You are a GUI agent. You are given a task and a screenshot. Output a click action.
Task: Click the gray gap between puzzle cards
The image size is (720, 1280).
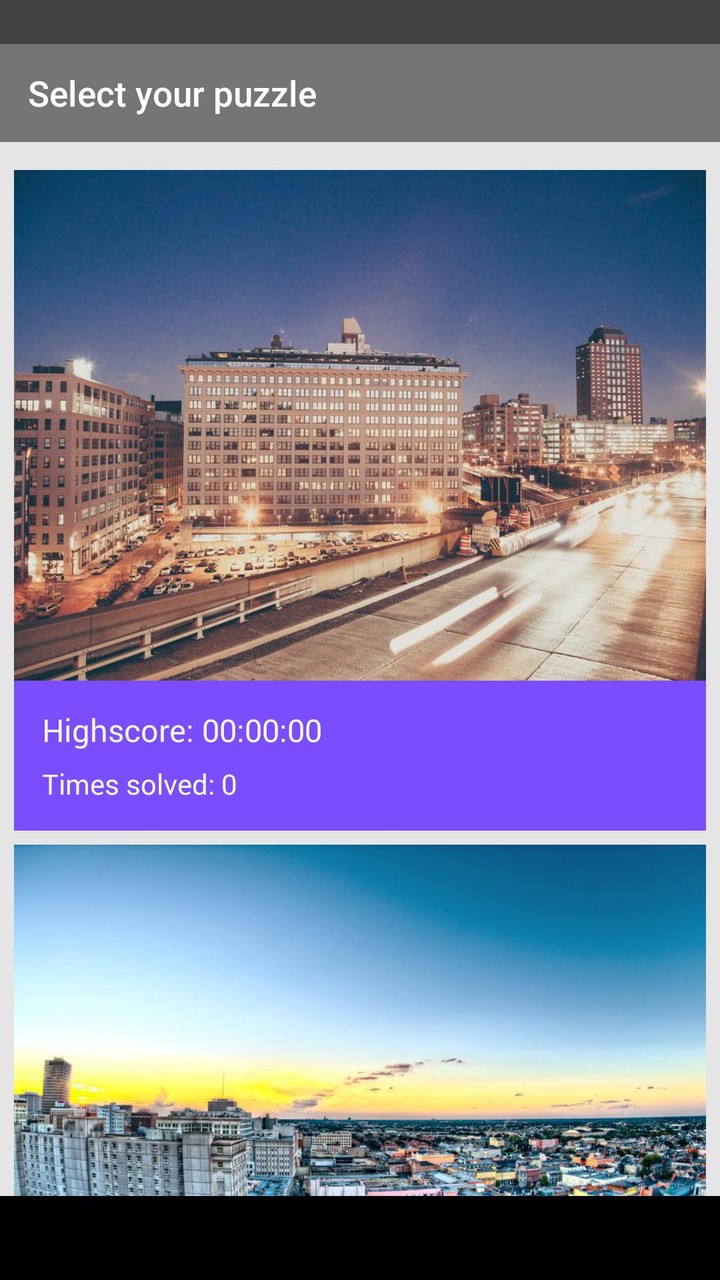click(x=360, y=837)
